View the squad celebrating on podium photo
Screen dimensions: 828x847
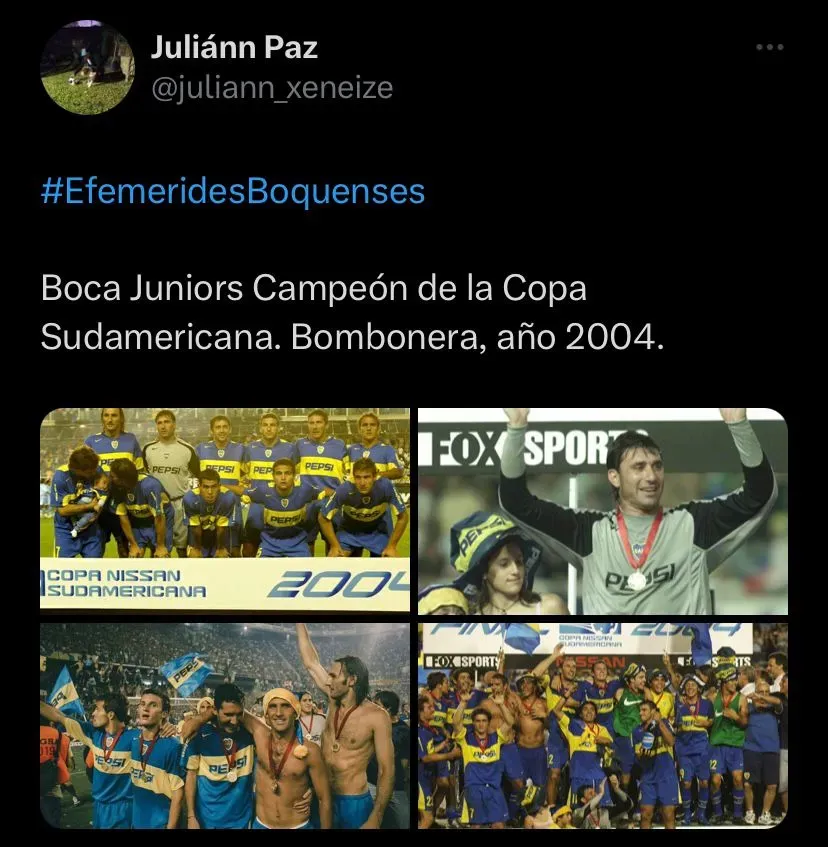coord(603,726)
